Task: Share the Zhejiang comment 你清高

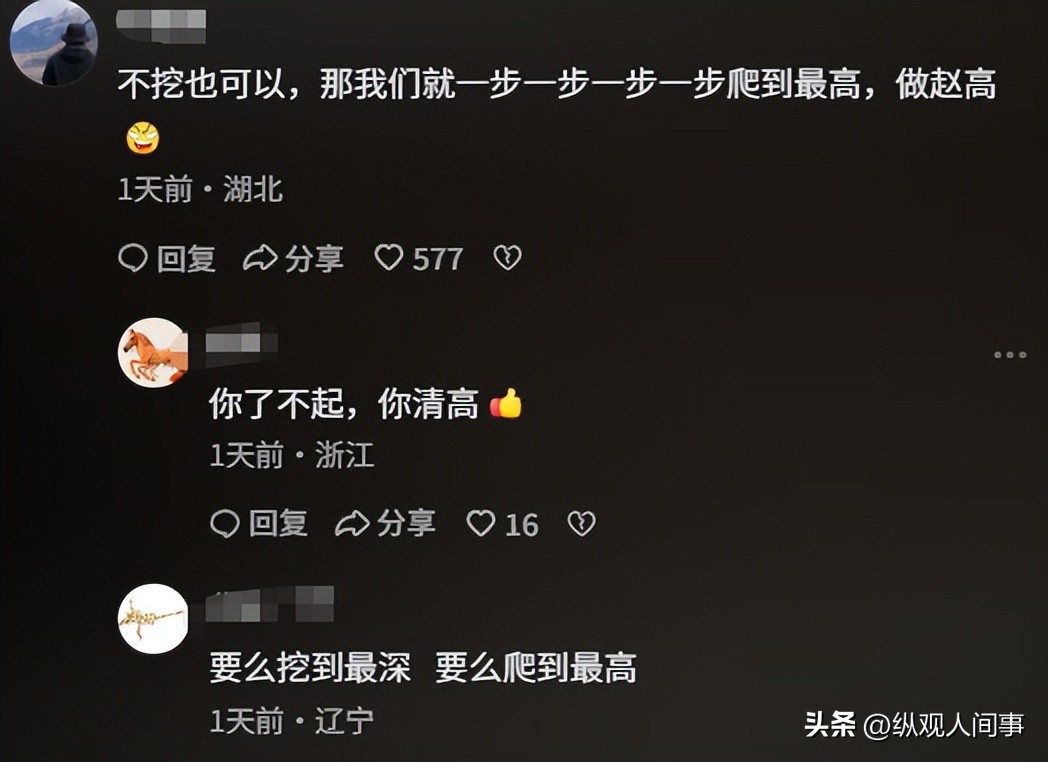Action: pyautogui.click(x=385, y=523)
